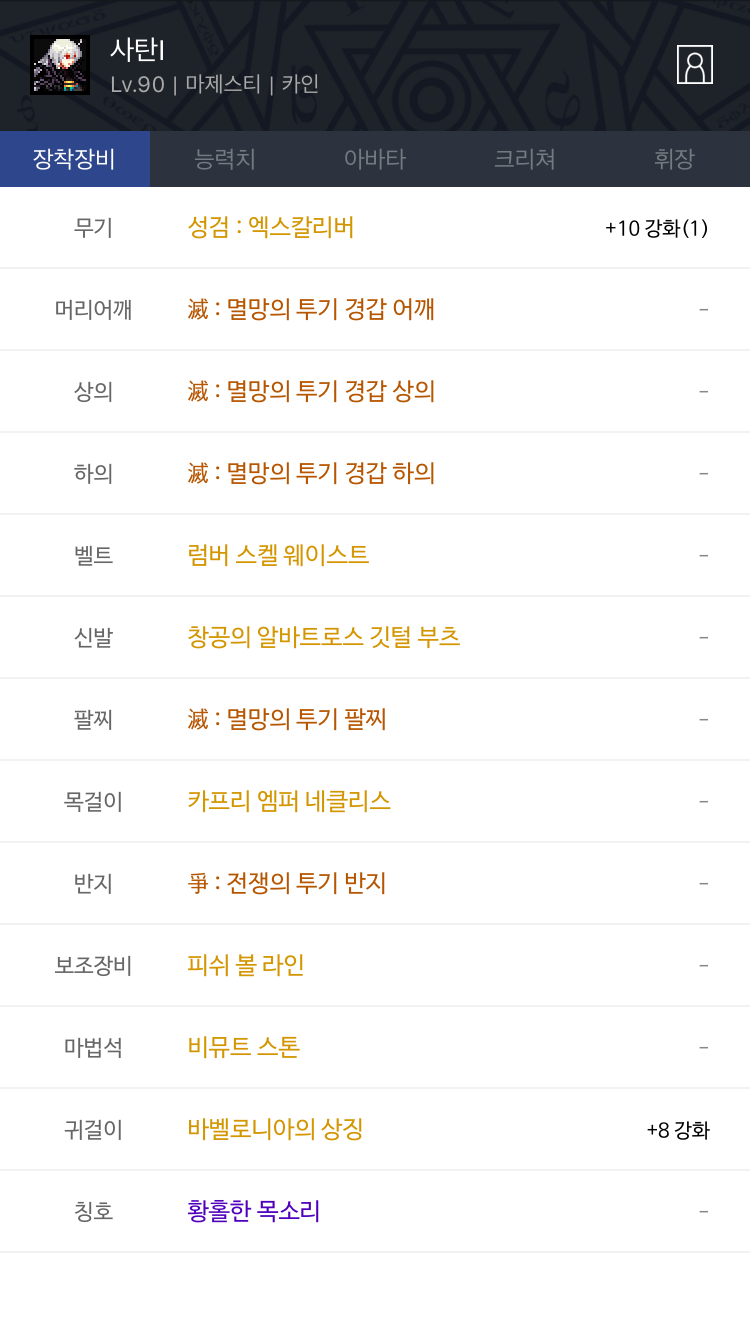Select the 장착장비 tab
Image resolution: width=750 pixels, height=1334 pixels.
pyautogui.click(x=75, y=159)
